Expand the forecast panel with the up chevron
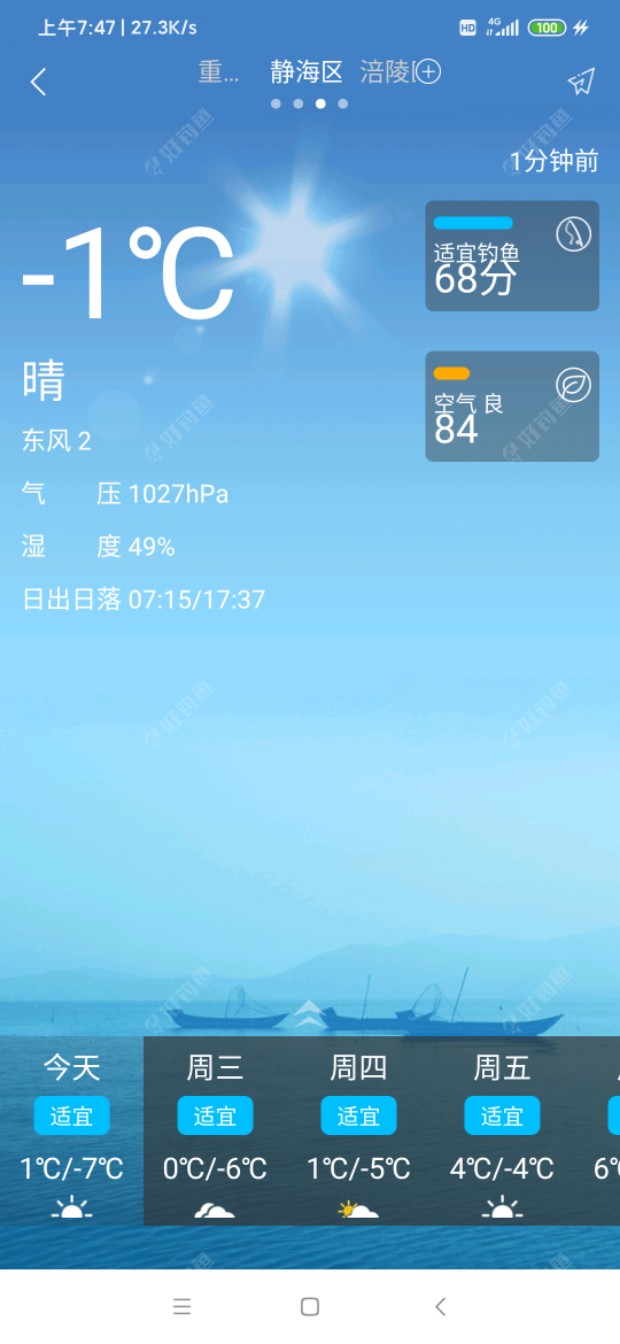Screen dimensions: 620x1344 point(309,1014)
